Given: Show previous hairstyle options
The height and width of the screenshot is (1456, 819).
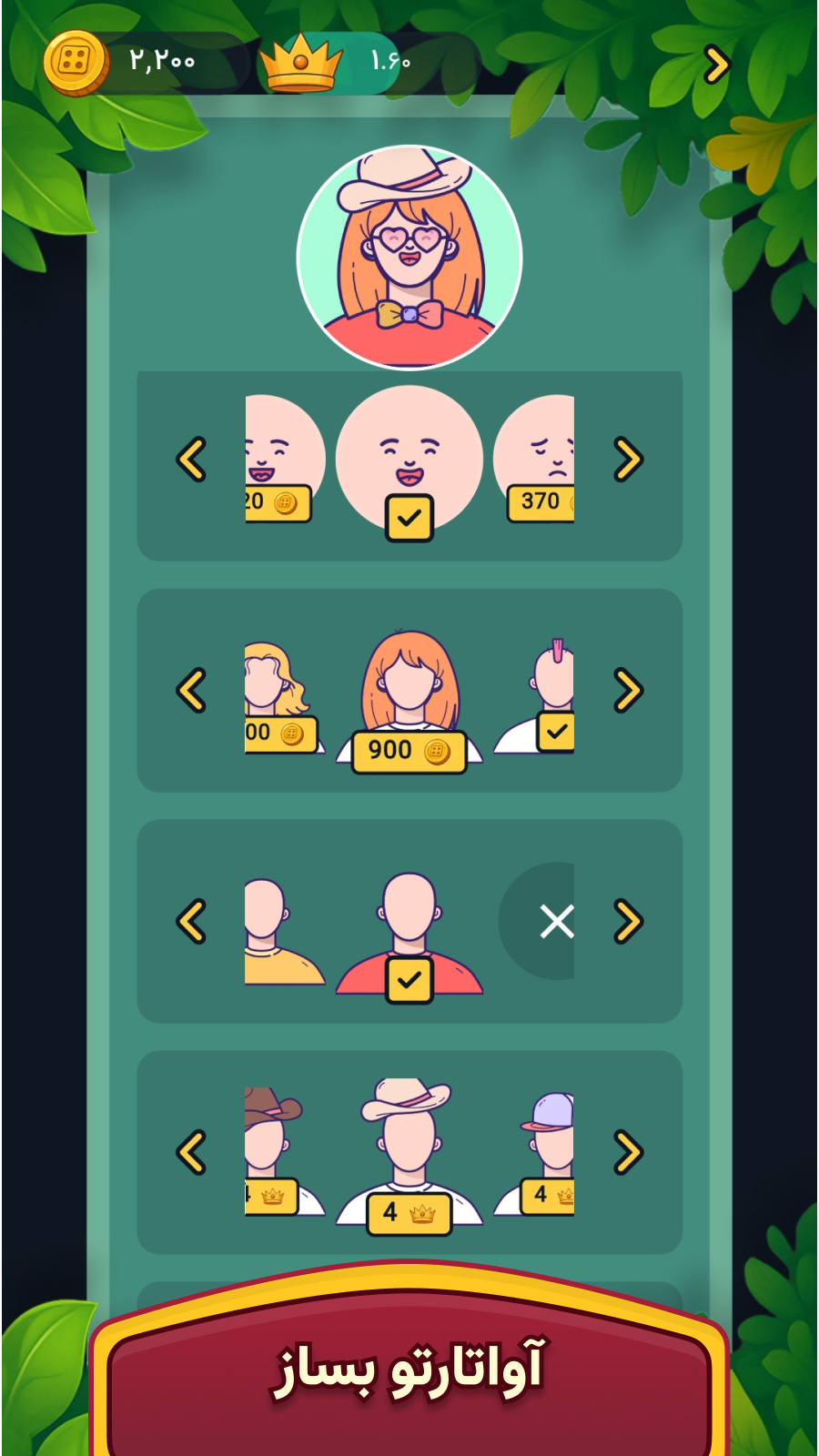Looking at the screenshot, I should (x=191, y=690).
